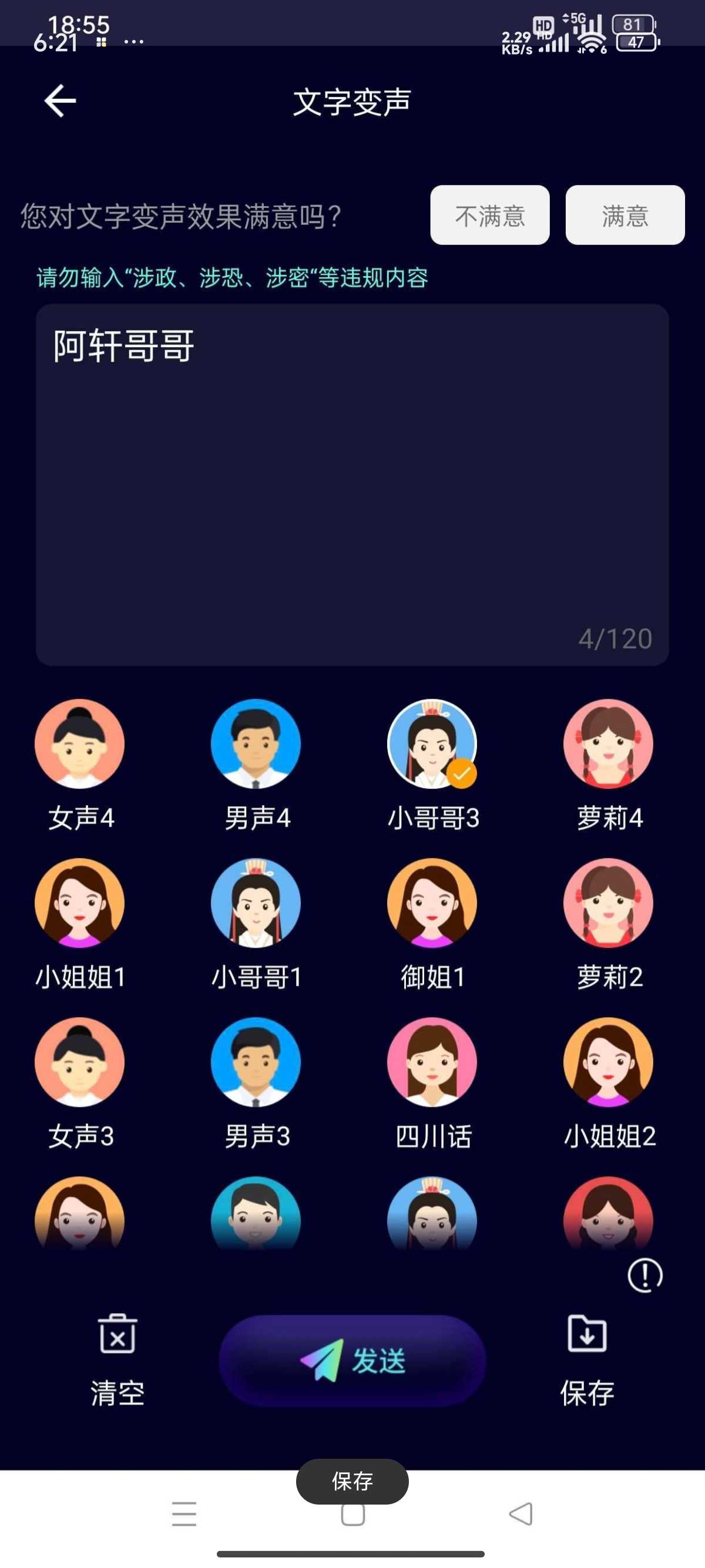Select the 男声4 voice
The width and height of the screenshot is (705, 1568).
(256, 744)
